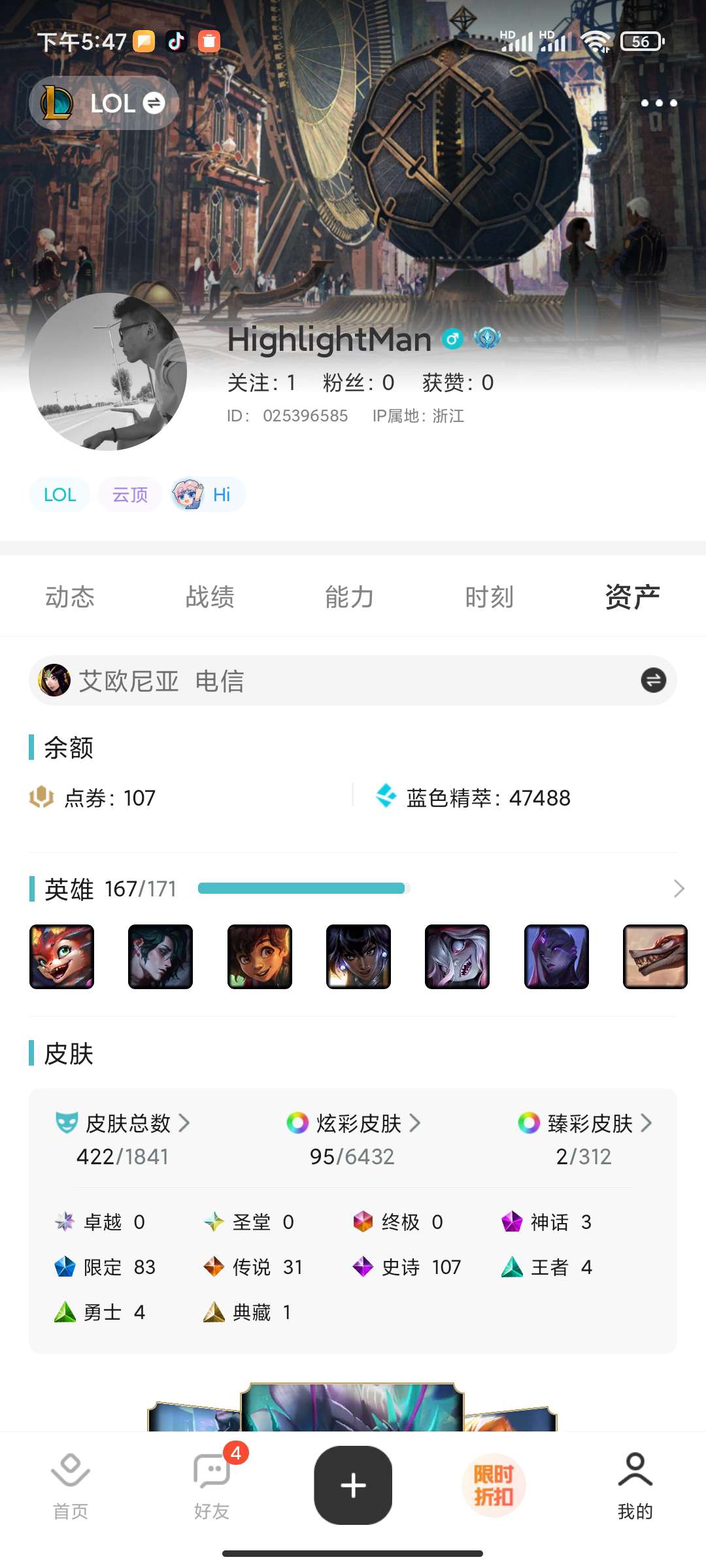Viewport: 706px width, 1568px height.
Task: Tap the Hi greeting chip
Action: 208,495
